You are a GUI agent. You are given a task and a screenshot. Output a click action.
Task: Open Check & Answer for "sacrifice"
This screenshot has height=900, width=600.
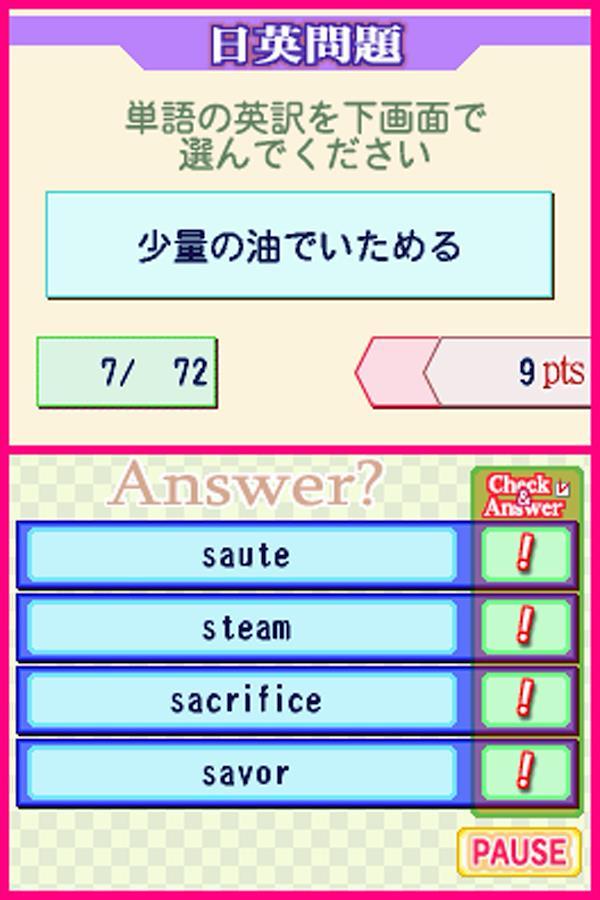(525, 700)
